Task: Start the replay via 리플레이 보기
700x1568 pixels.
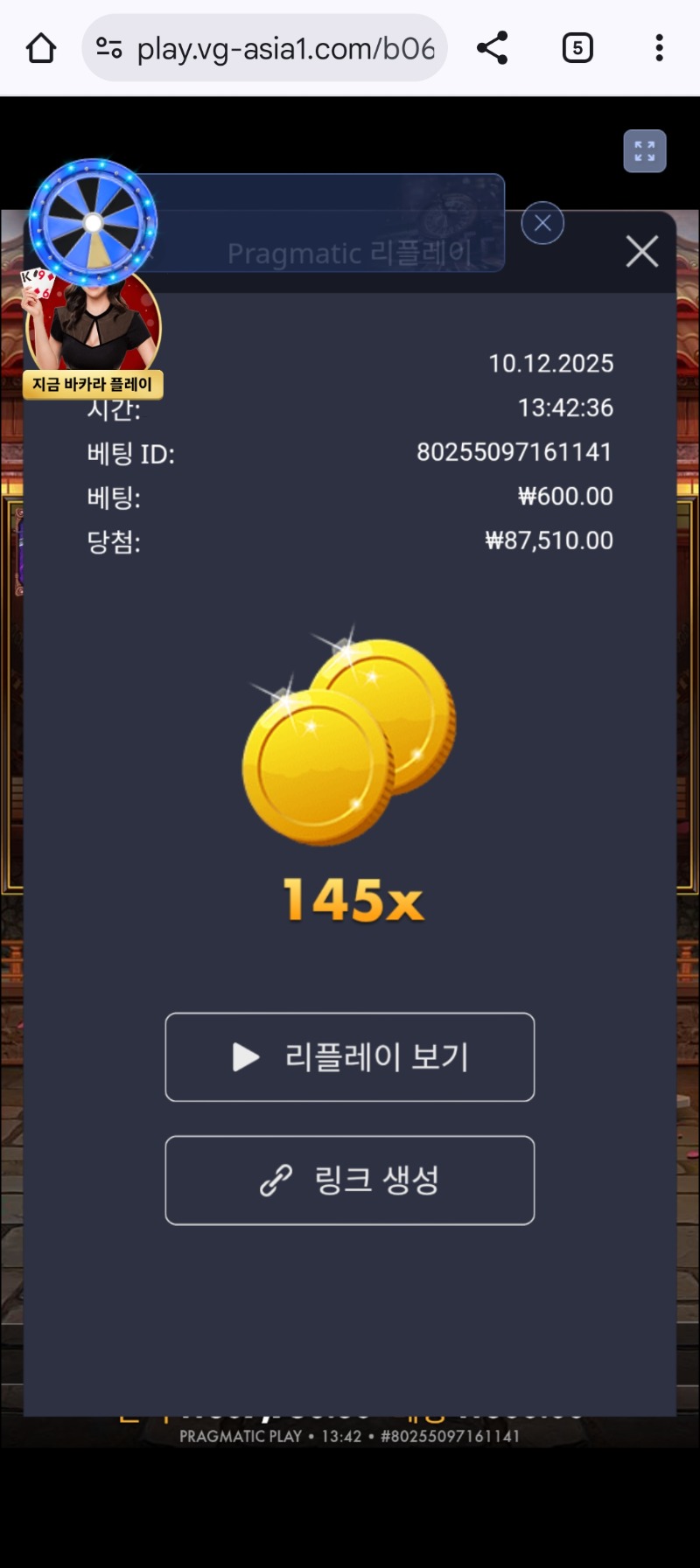Action: click(349, 1057)
